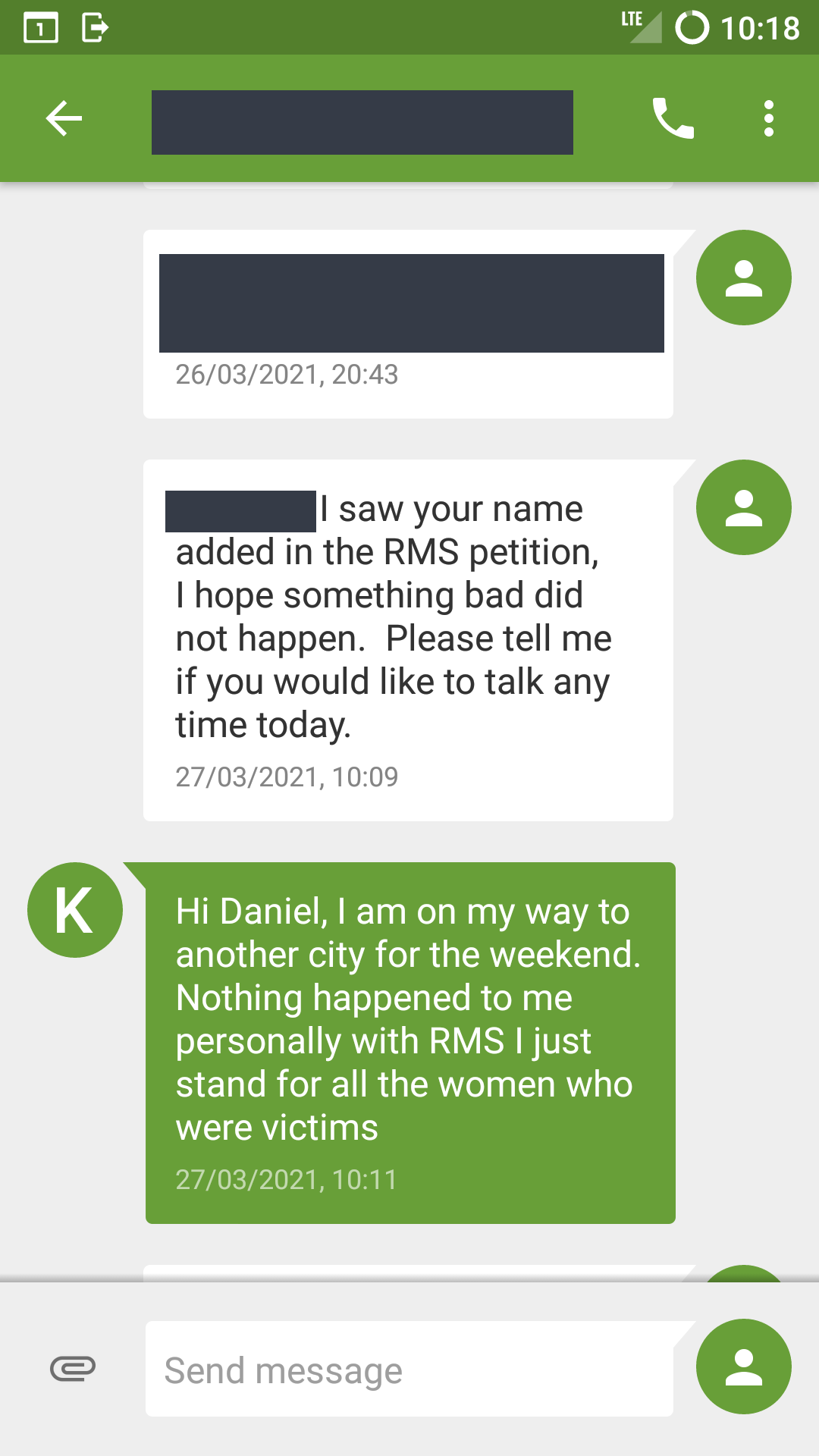
Task: Tap the paperclip attach icon
Action: (73, 1369)
